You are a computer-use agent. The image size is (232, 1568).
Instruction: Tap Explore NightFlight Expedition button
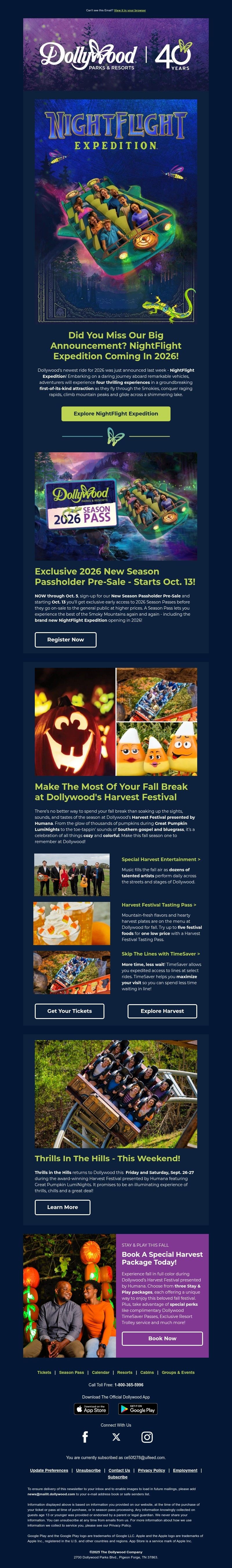(116, 413)
